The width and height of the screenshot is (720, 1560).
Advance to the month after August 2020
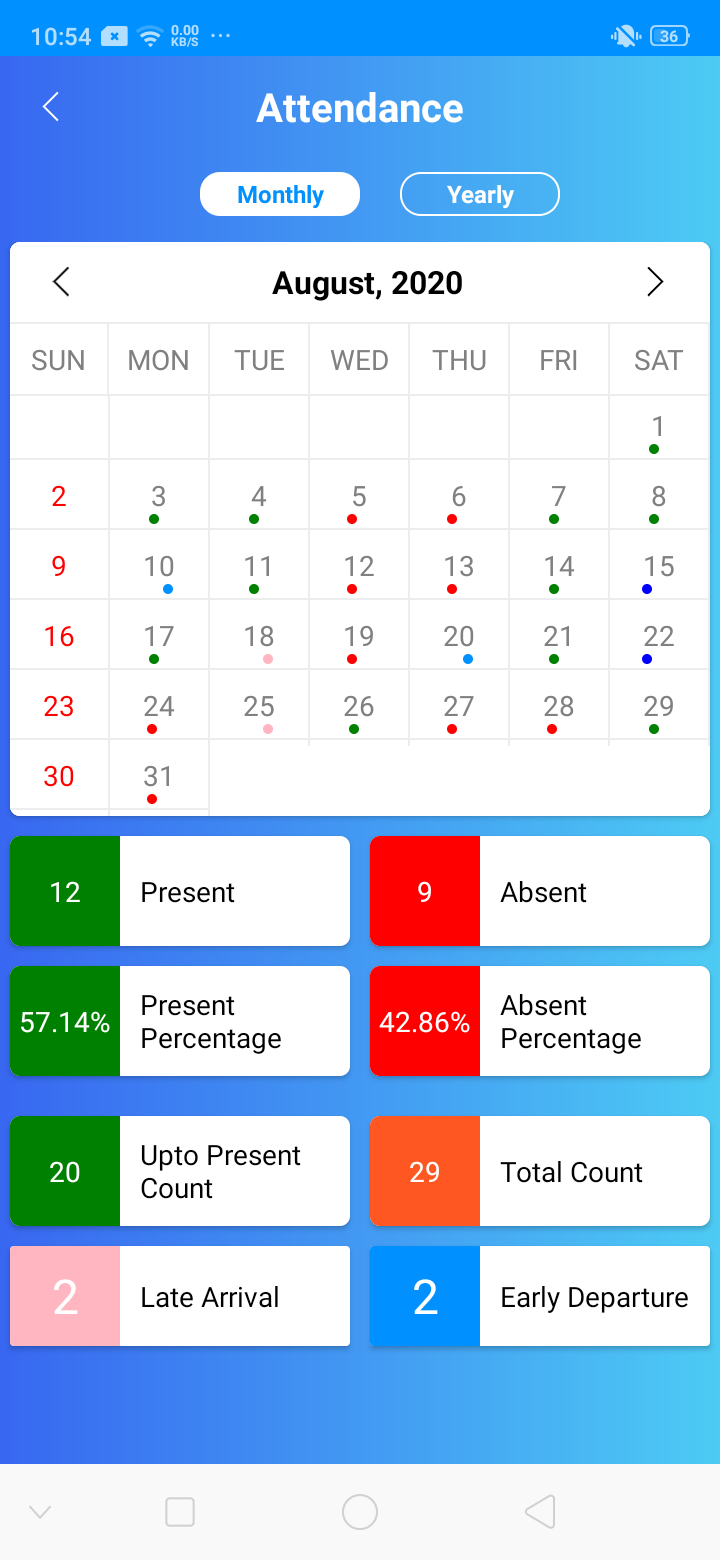tap(655, 283)
